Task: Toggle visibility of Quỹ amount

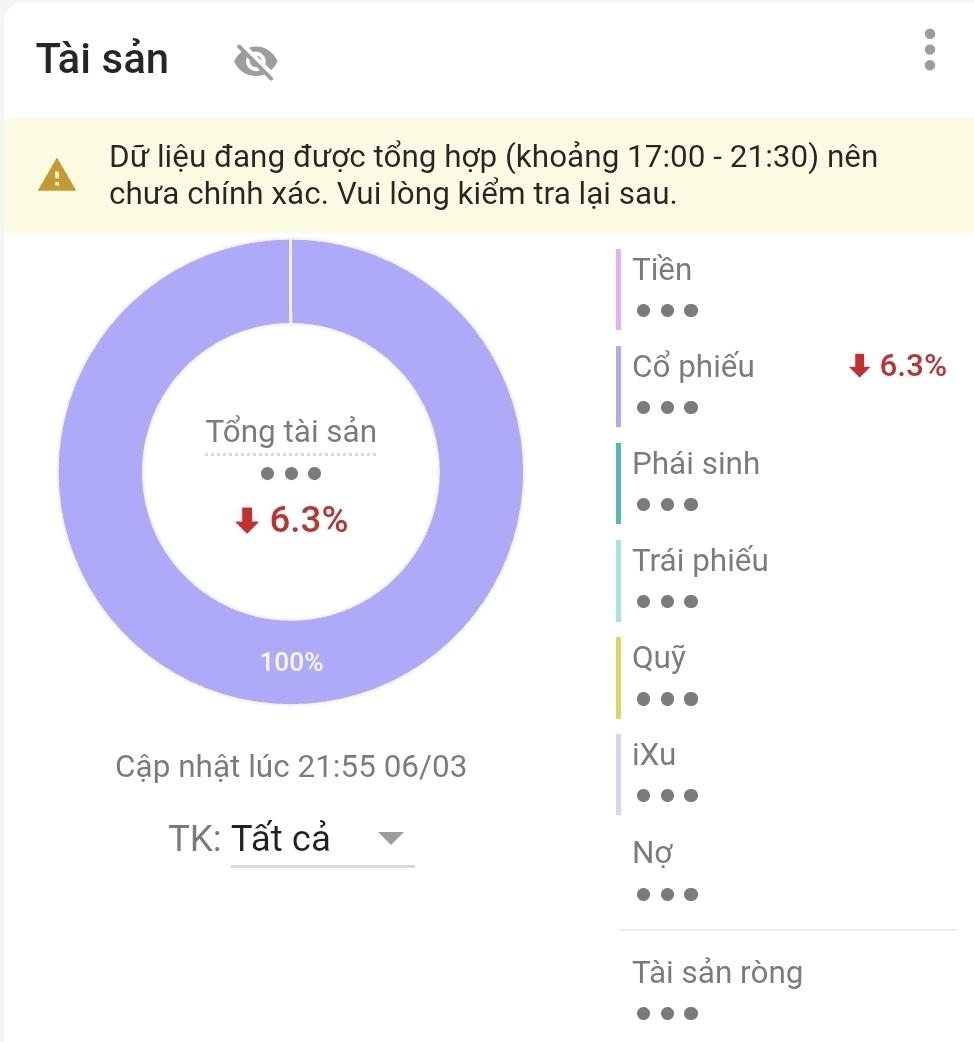Action: coord(666,698)
